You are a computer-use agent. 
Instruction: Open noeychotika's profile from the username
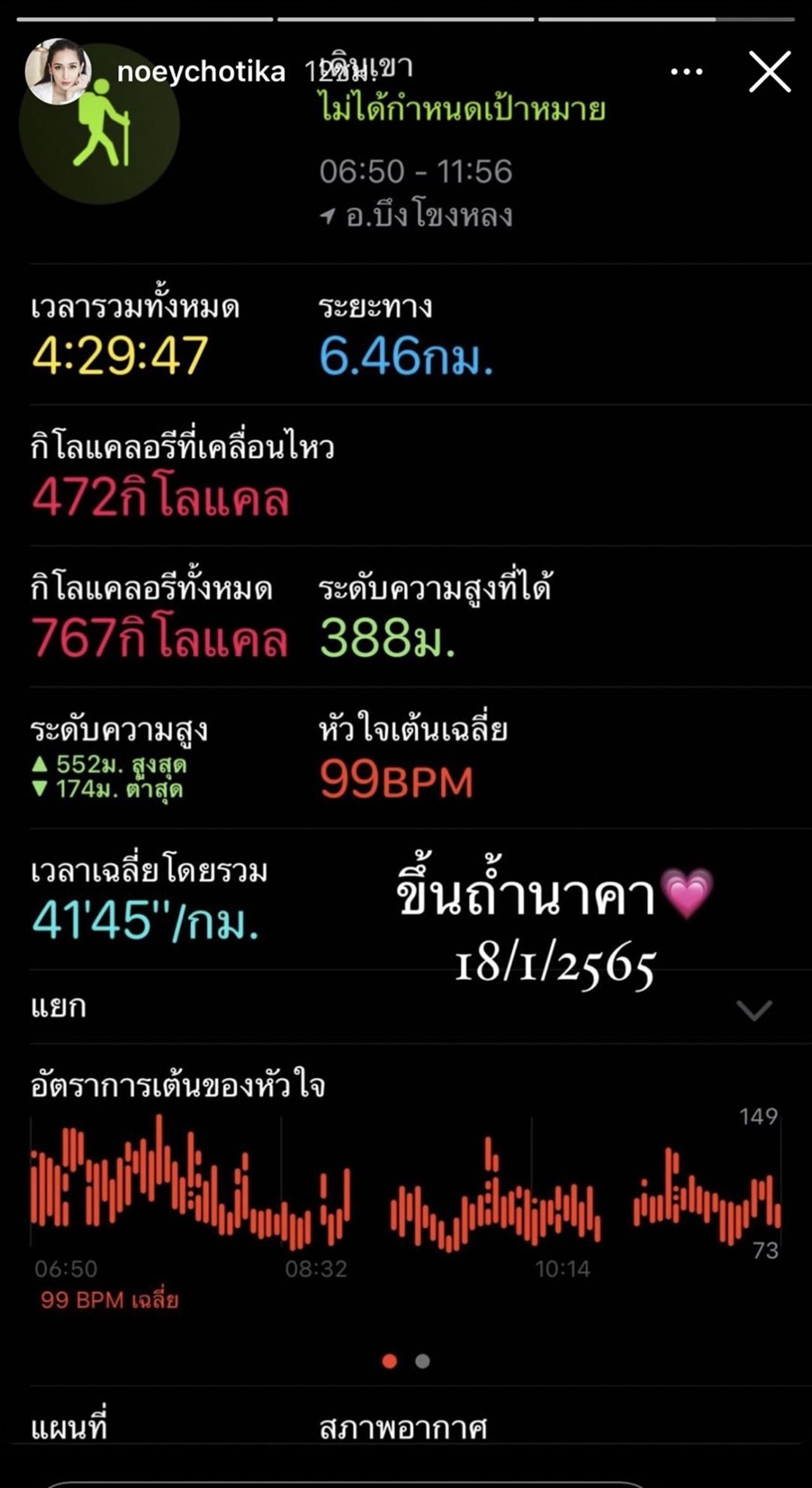pyautogui.click(x=201, y=72)
